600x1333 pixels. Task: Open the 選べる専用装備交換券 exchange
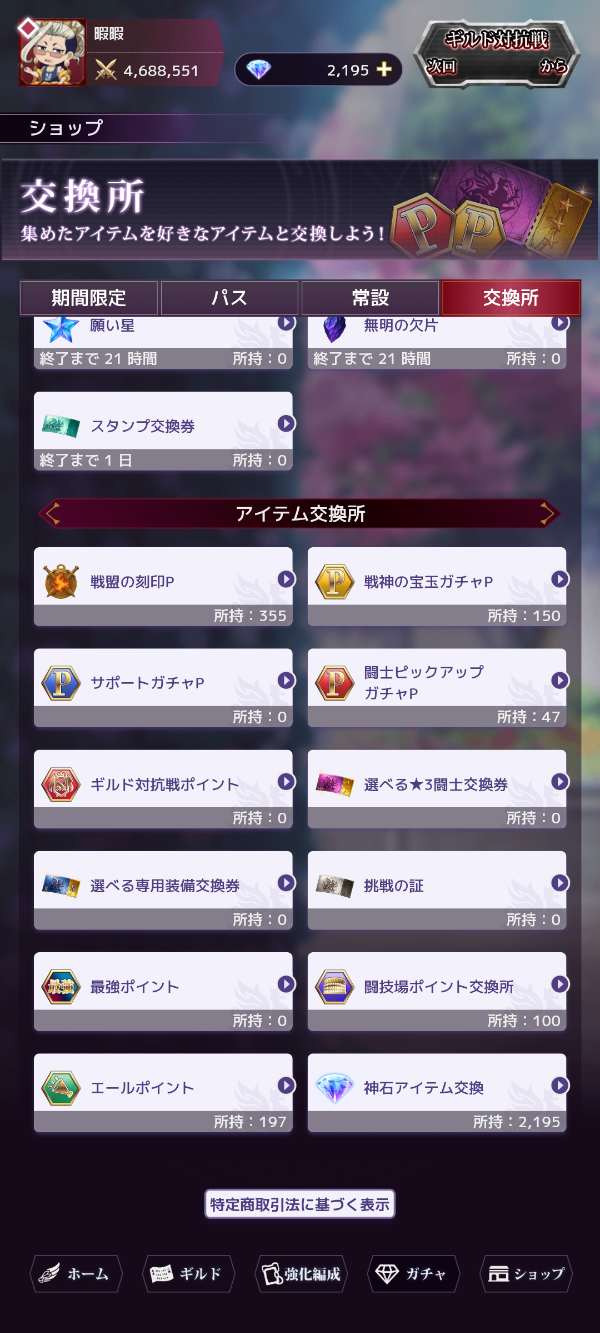pos(163,884)
